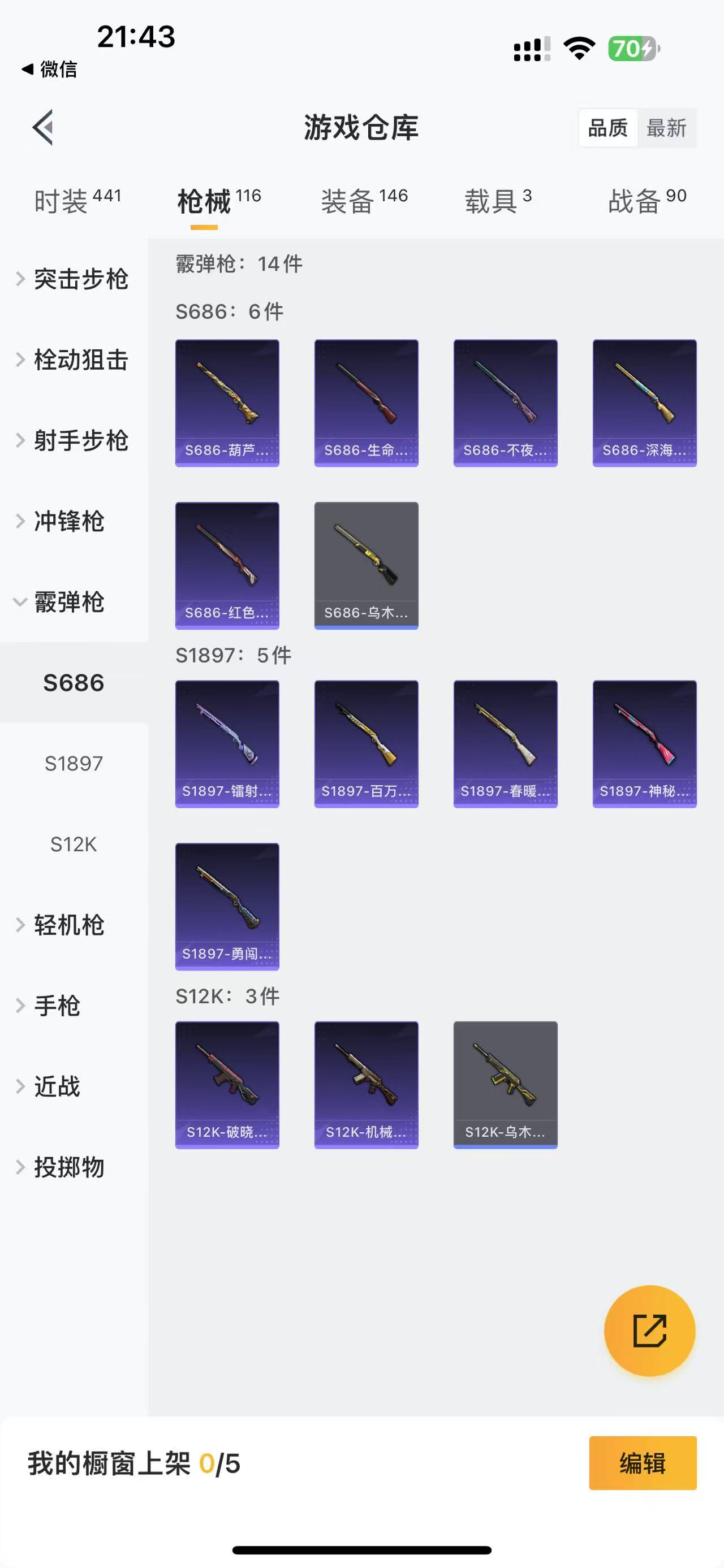Switch to the 装备 tab
Screen dimensions: 724x1568
(364, 200)
